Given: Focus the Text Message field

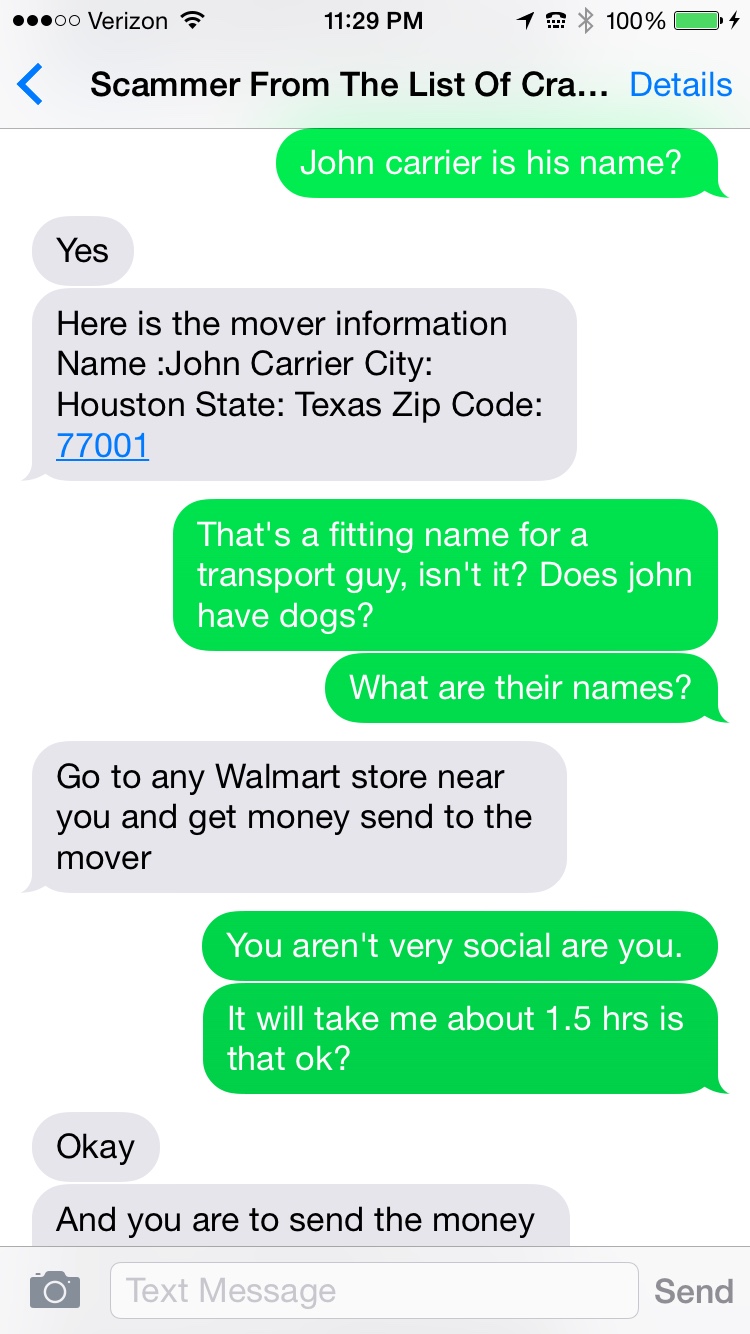Looking at the screenshot, I should 373,1290.
